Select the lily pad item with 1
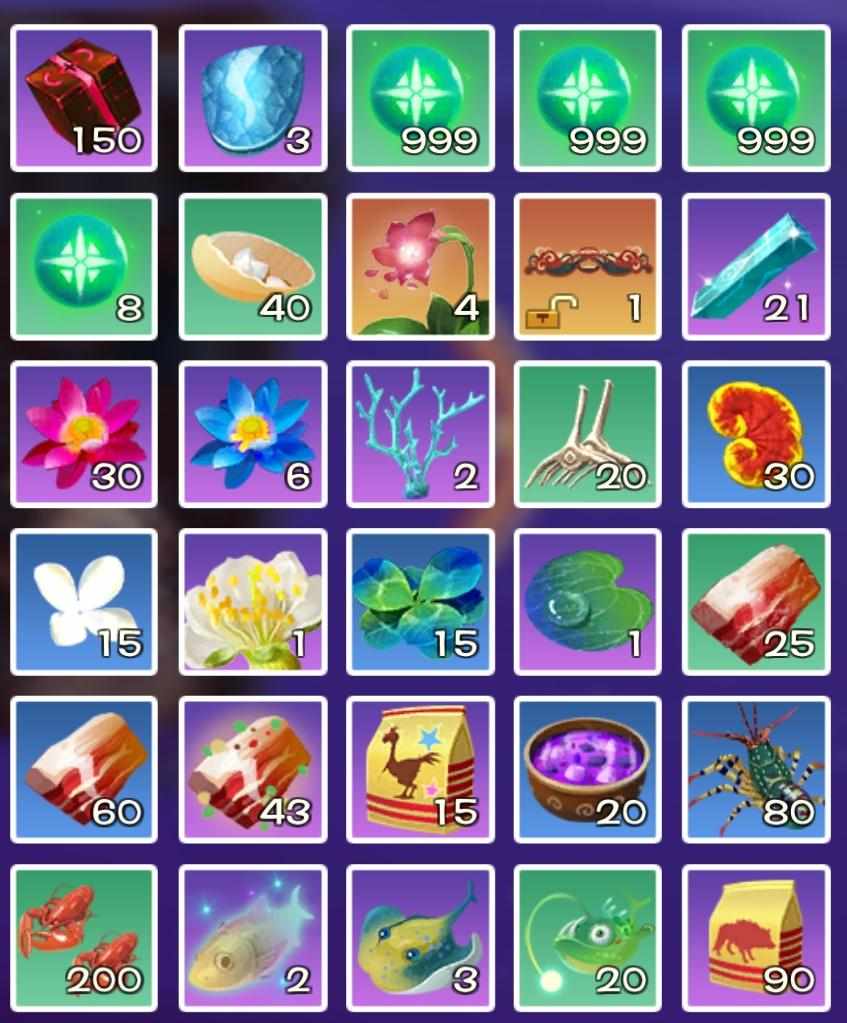 coord(588,602)
